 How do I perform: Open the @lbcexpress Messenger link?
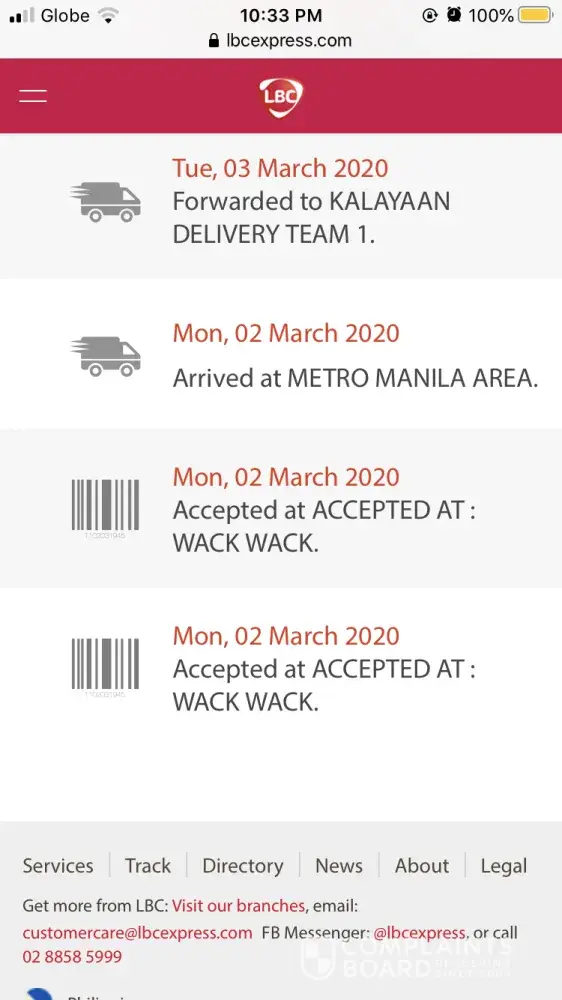click(419, 932)
